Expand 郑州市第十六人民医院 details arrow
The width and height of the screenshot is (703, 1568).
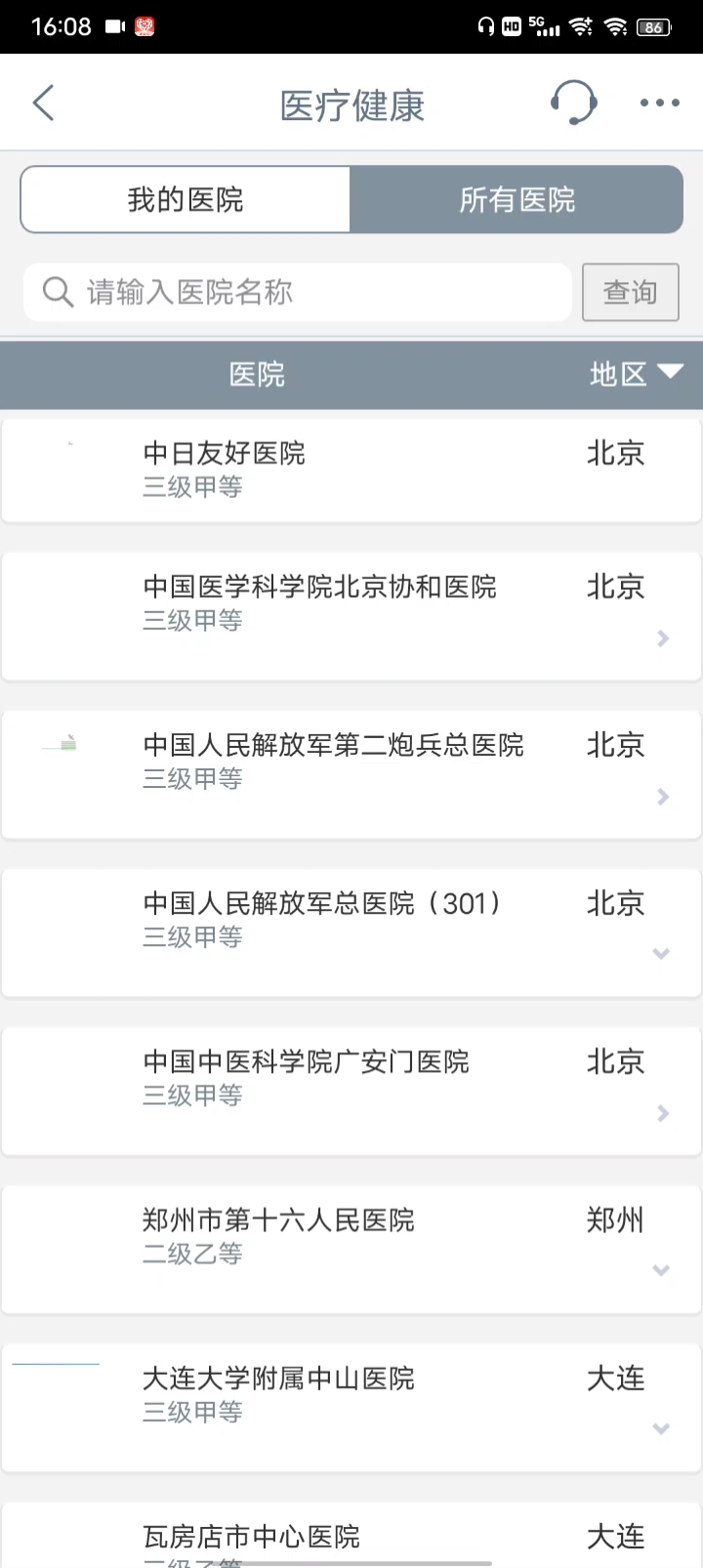coord(661,1270)
